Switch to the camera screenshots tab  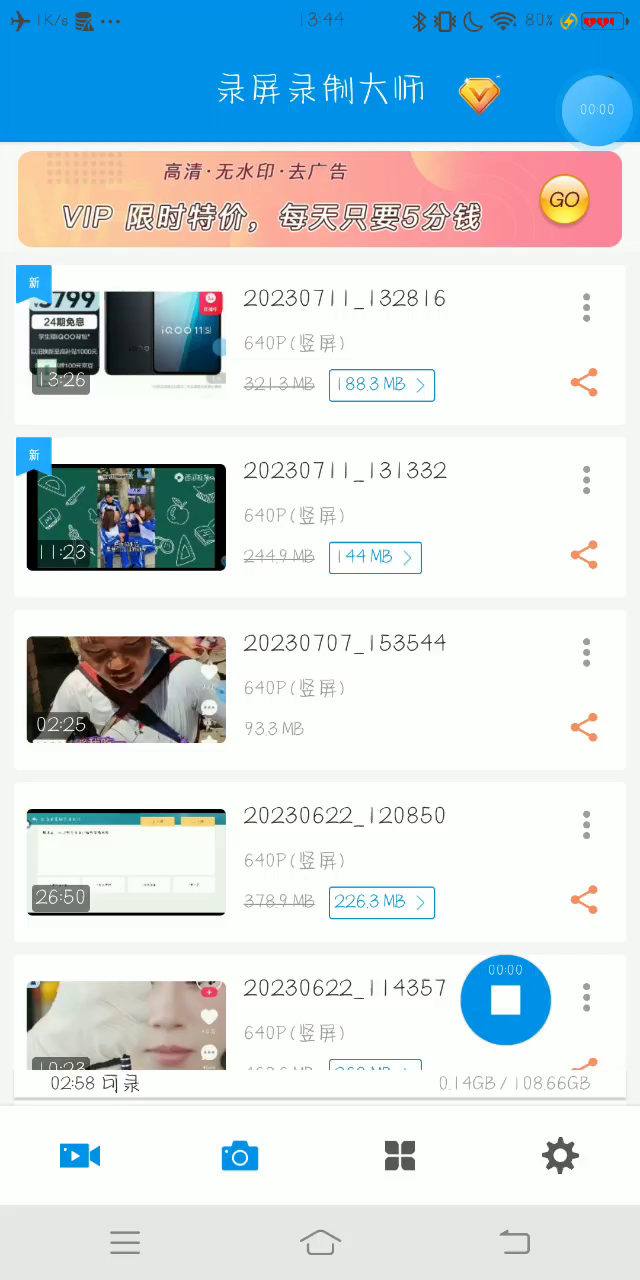pyautogui.click(x=240, y=1156)
